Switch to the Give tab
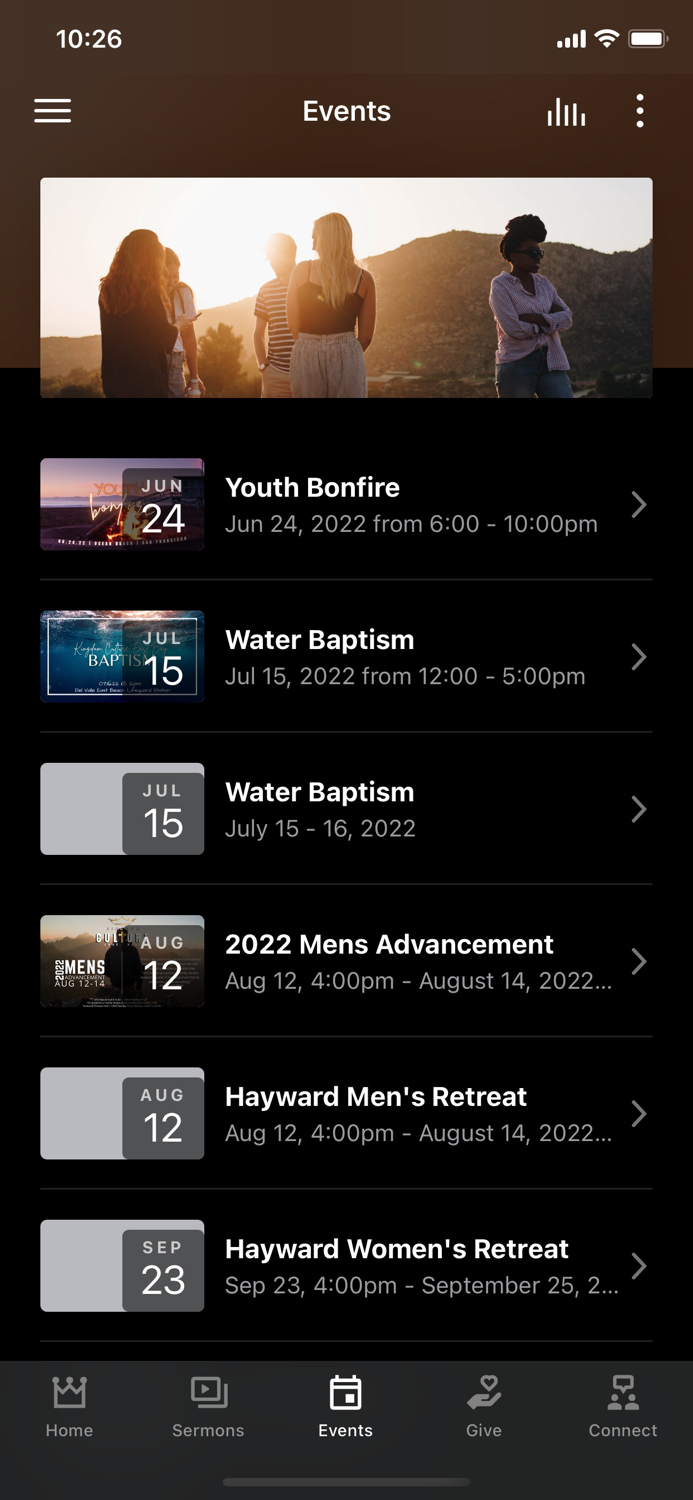Image resolution: width=693 pixels, height=1500 pixels. [x=484, y=1407]
